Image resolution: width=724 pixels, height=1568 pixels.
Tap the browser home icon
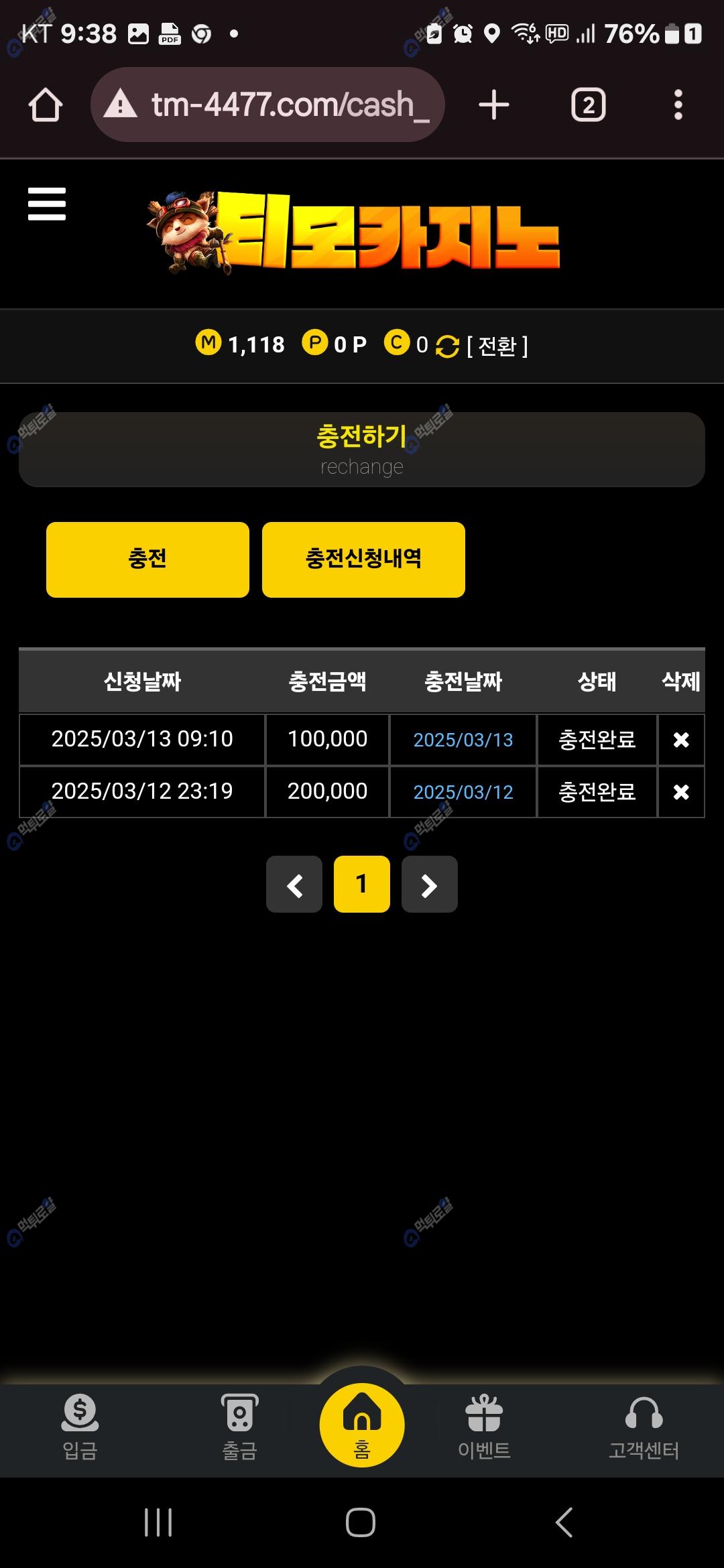[46, 105]
